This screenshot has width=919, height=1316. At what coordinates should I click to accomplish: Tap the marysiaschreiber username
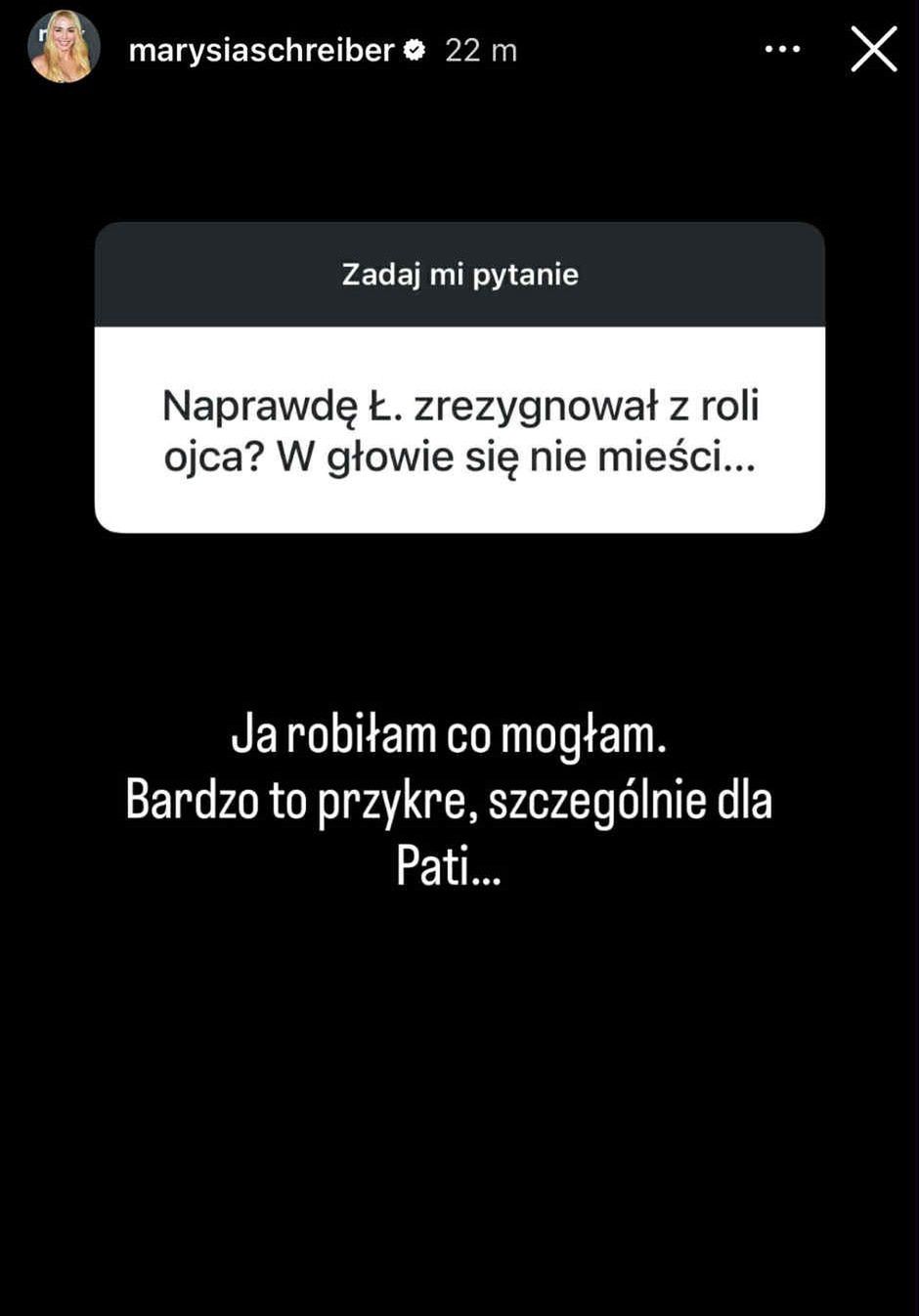click(261, 50)
